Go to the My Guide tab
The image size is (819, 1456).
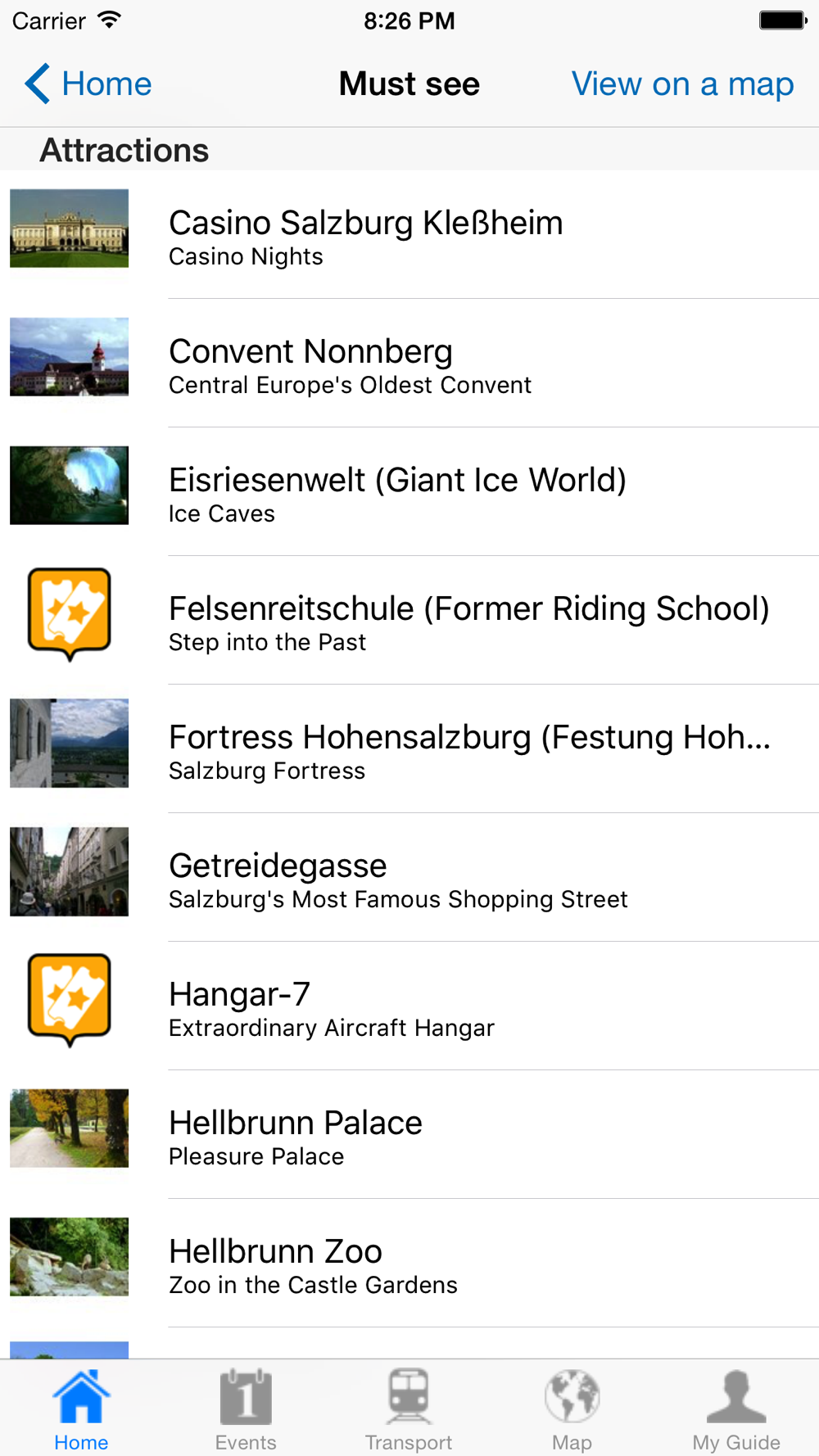736,1409
